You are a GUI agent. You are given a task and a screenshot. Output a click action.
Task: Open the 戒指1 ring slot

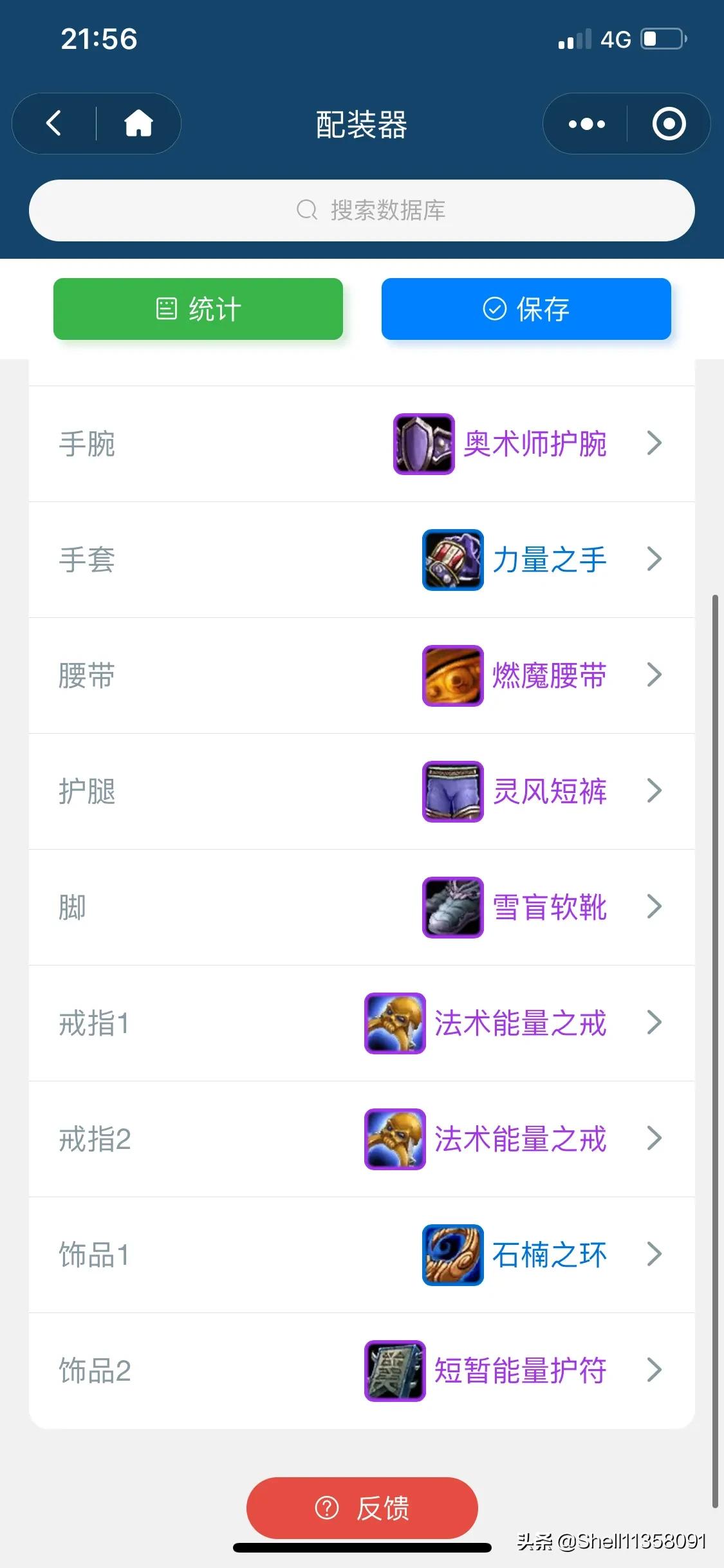point(362,1023)
